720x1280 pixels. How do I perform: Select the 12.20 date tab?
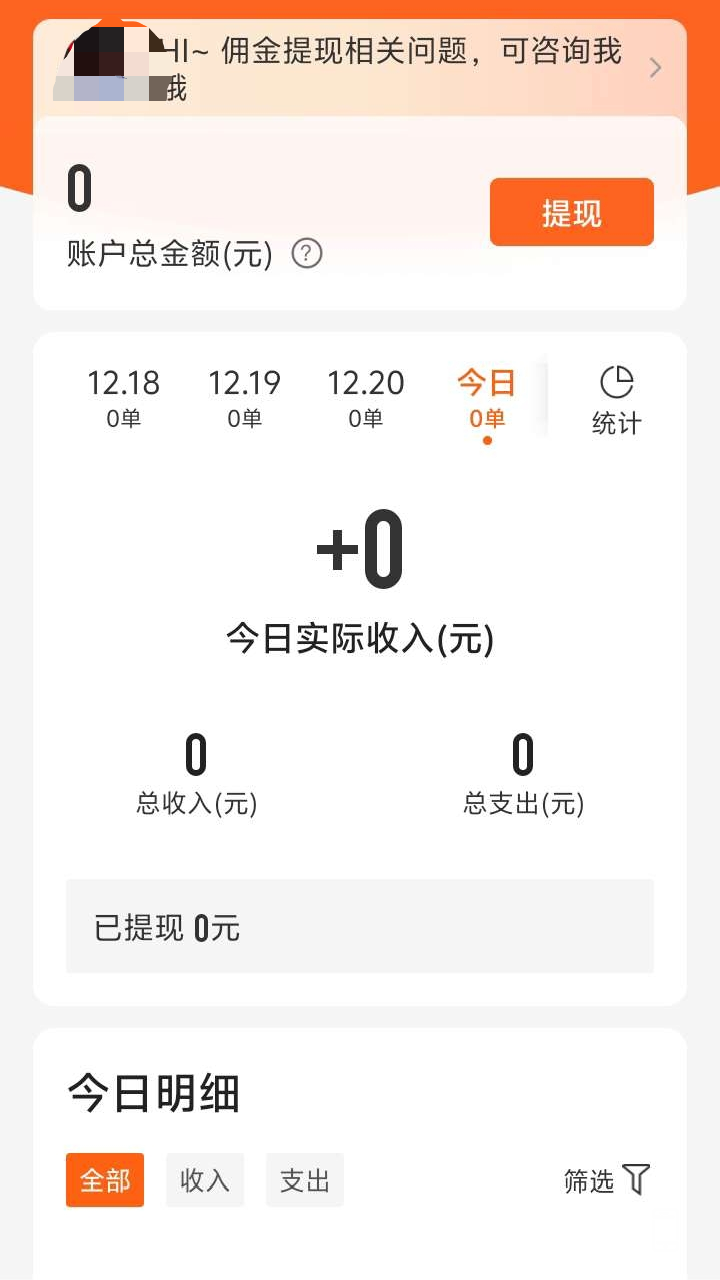(x=365, y=397)
